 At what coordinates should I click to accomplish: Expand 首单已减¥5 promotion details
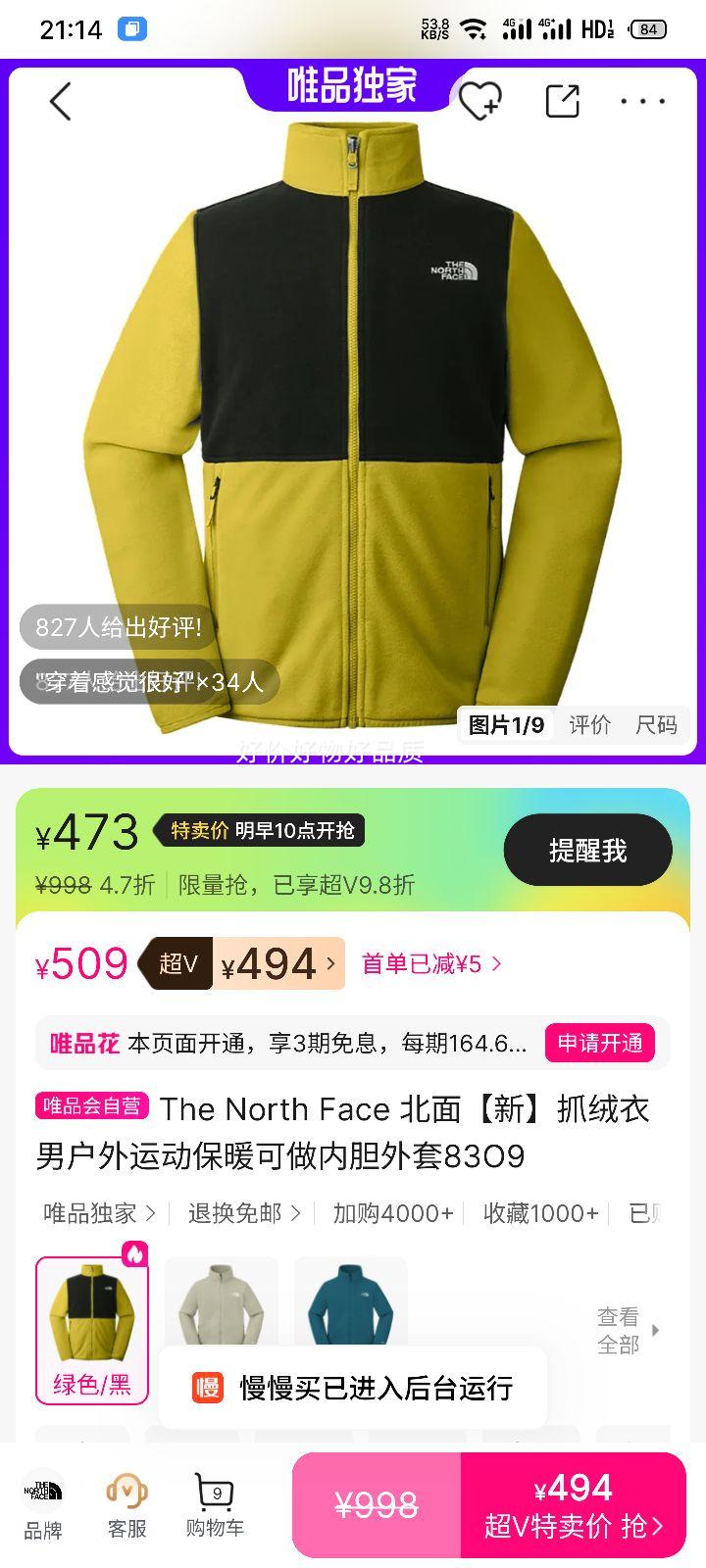coord(429,964)
